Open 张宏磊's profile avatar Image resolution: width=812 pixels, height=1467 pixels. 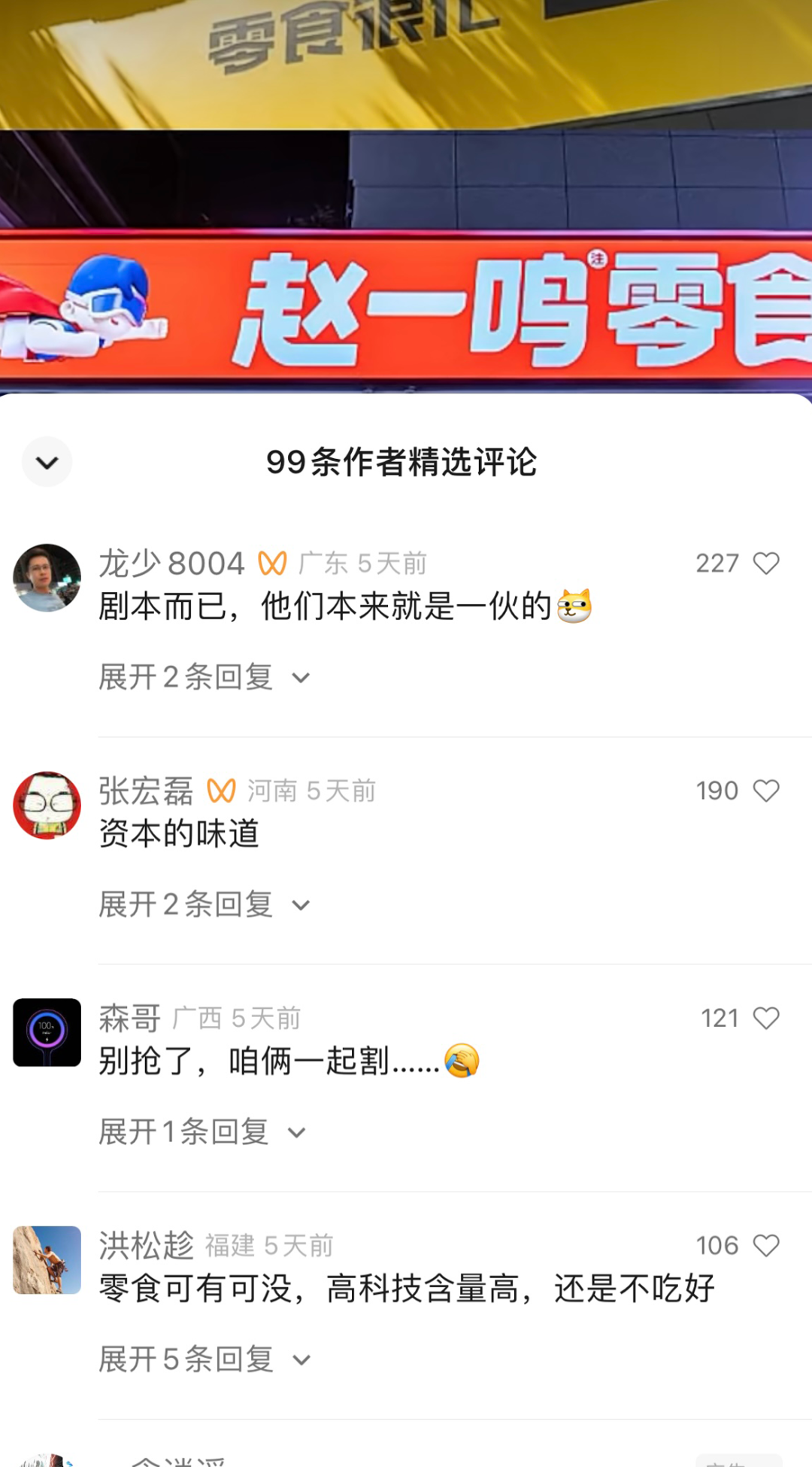pos(47,805)
